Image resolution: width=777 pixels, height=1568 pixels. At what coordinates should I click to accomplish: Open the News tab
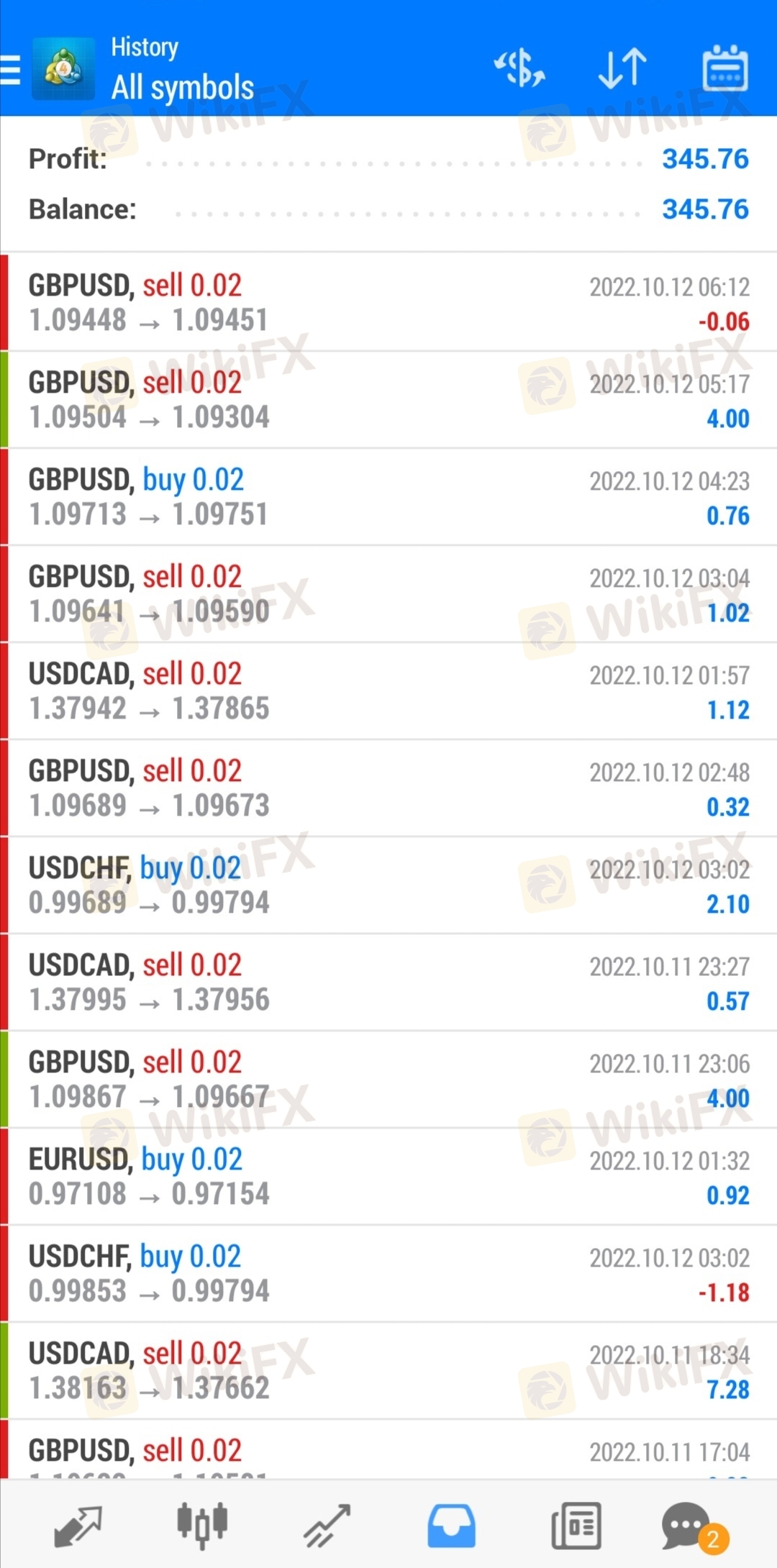(x=576, y=1526)
